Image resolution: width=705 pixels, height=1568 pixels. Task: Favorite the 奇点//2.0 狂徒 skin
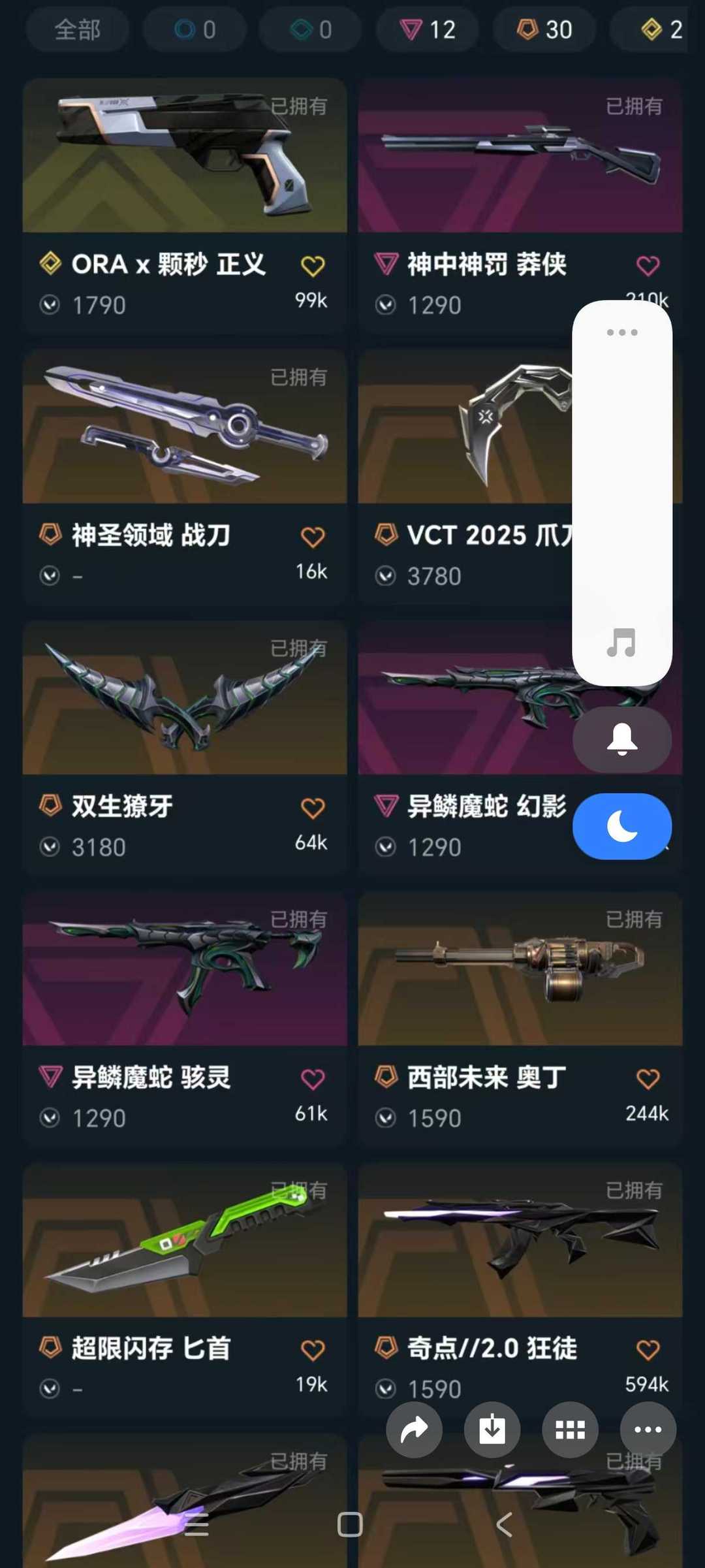pyautogui.click(x=648, y=1350)
